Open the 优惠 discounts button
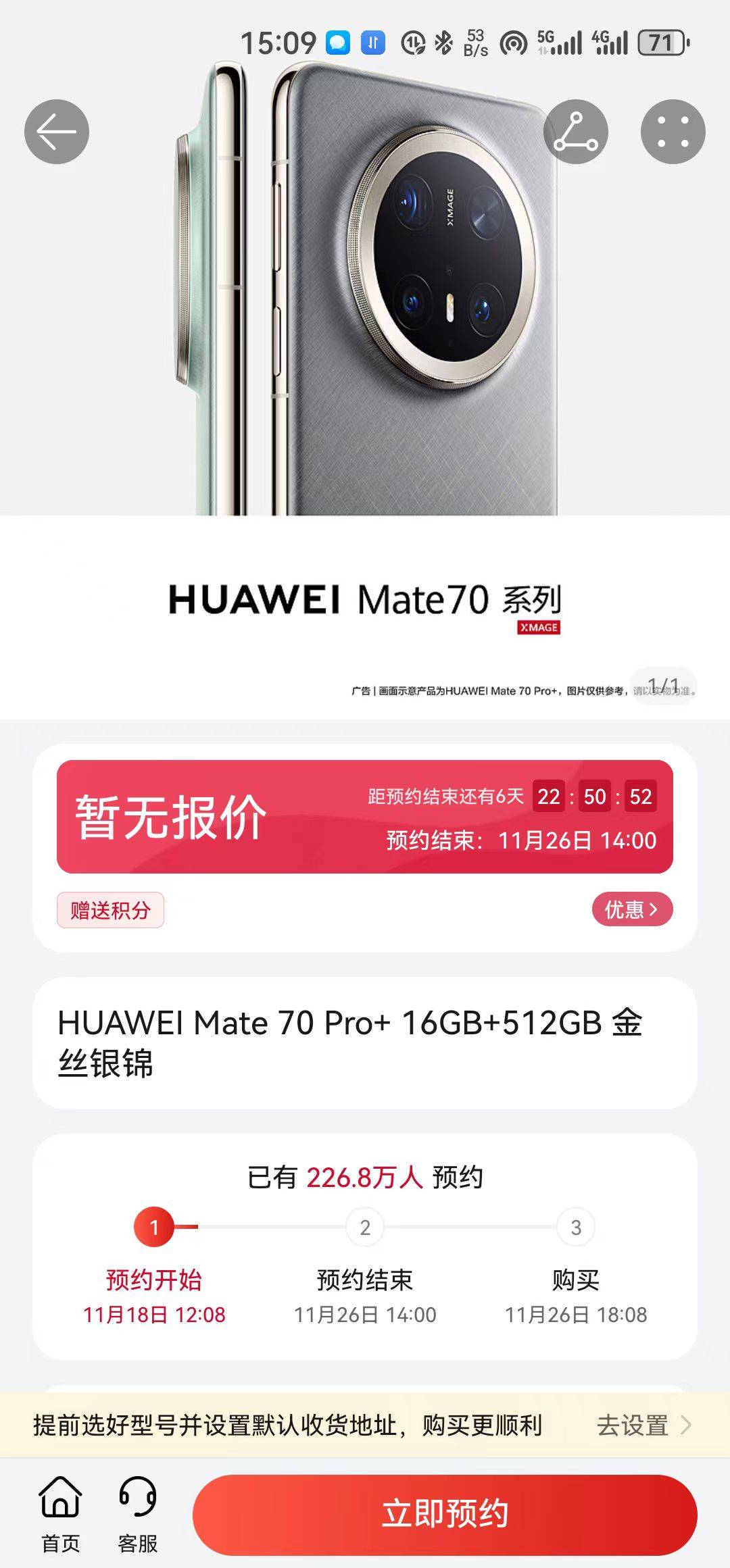 [x=632, y=909]
